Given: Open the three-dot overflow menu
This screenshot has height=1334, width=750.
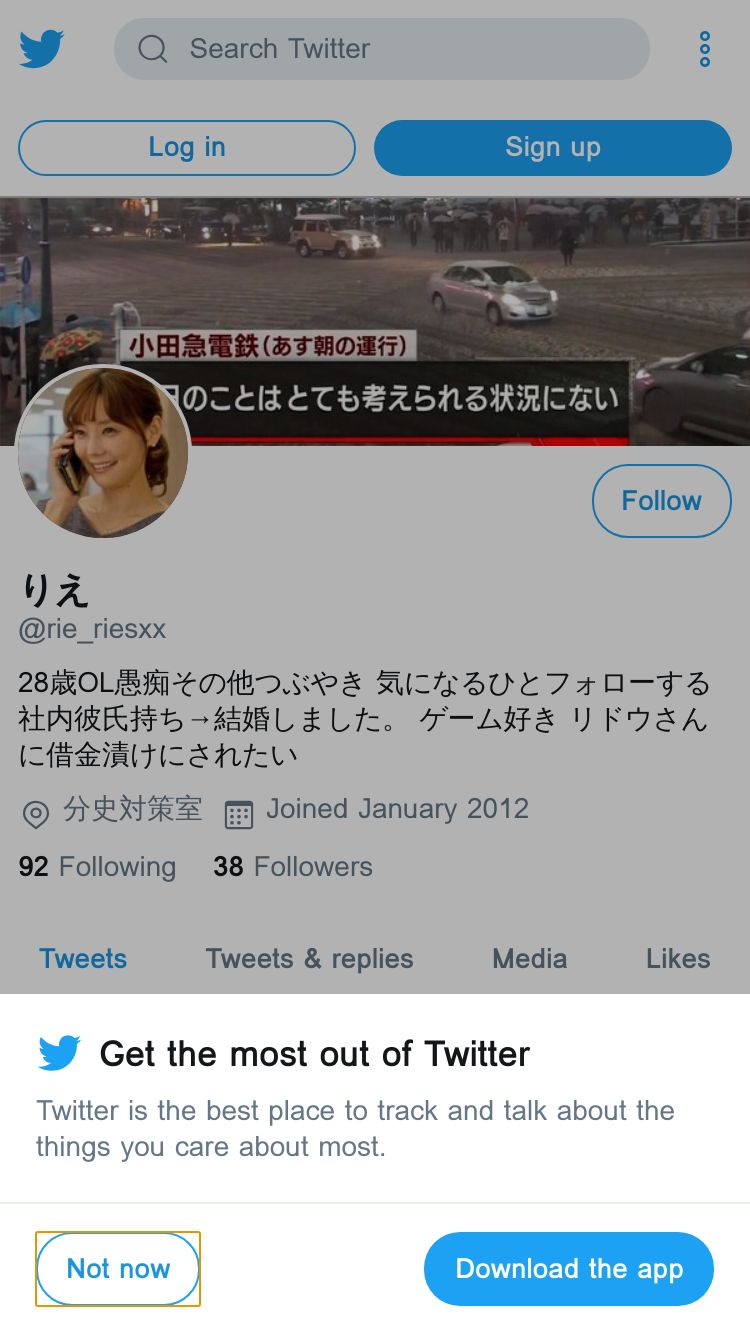Looking at the screenshot, I should (705, 49).
